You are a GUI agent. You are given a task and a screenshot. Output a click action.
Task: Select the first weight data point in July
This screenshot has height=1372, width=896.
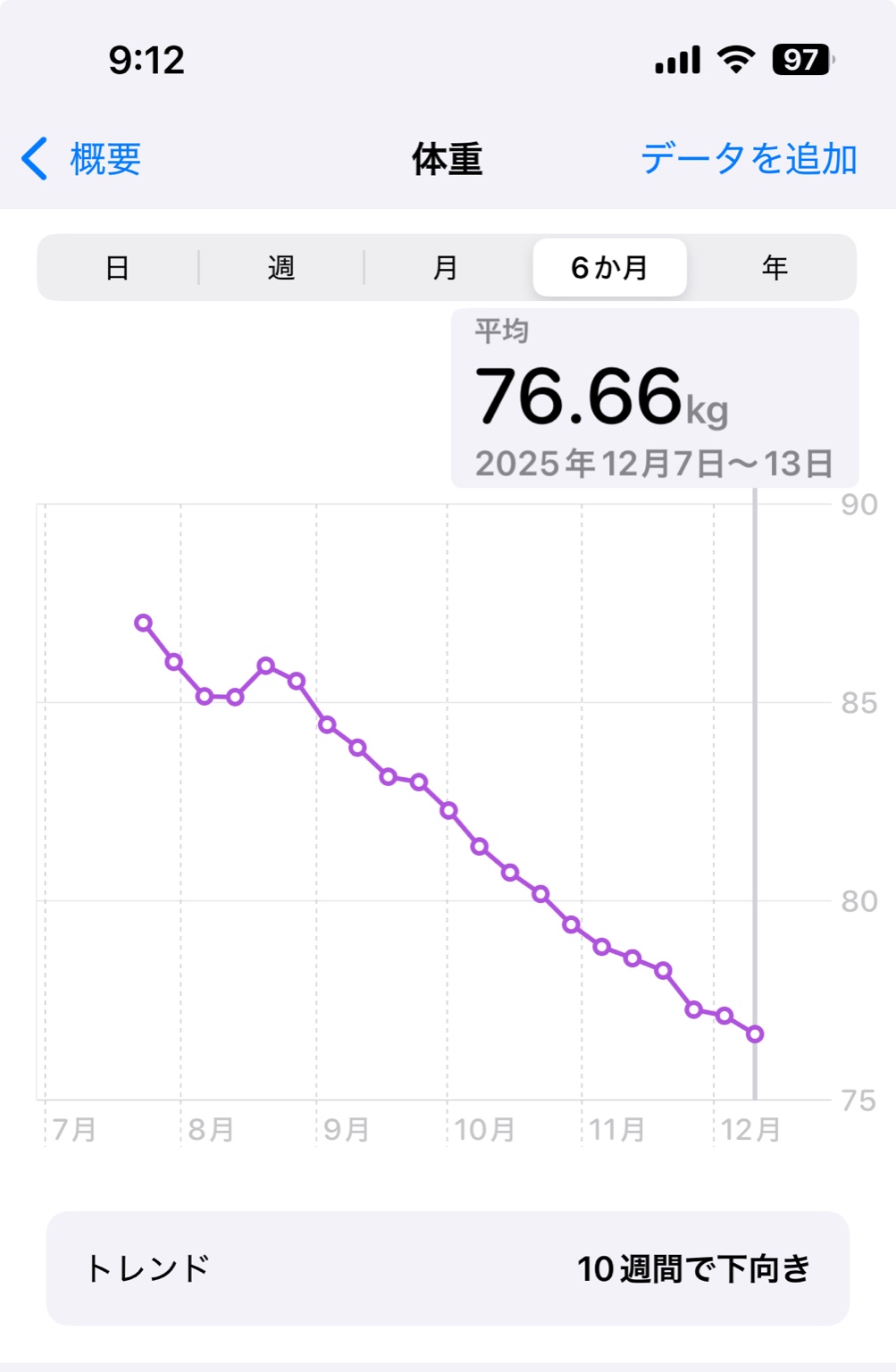pos(143,623)
